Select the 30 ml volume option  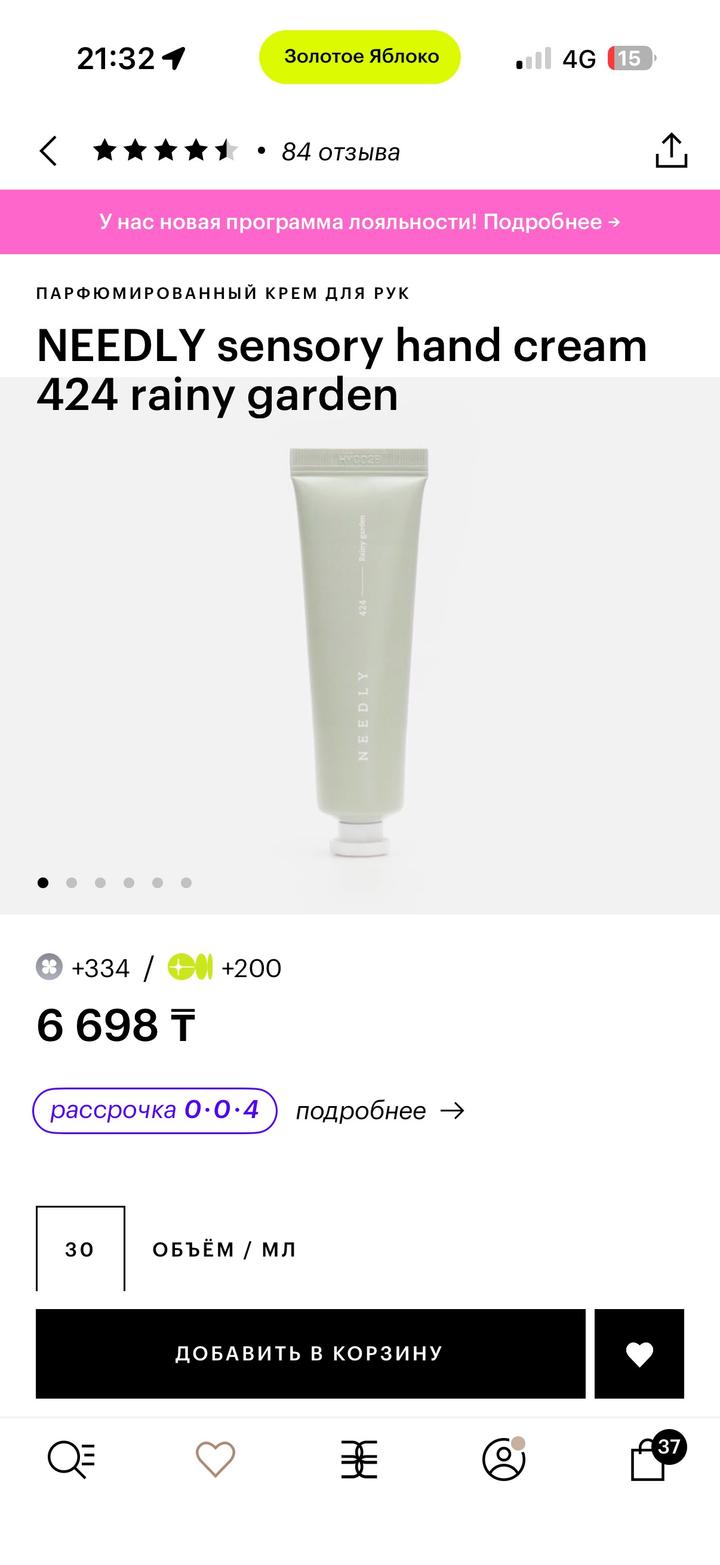coord(80,1249)
